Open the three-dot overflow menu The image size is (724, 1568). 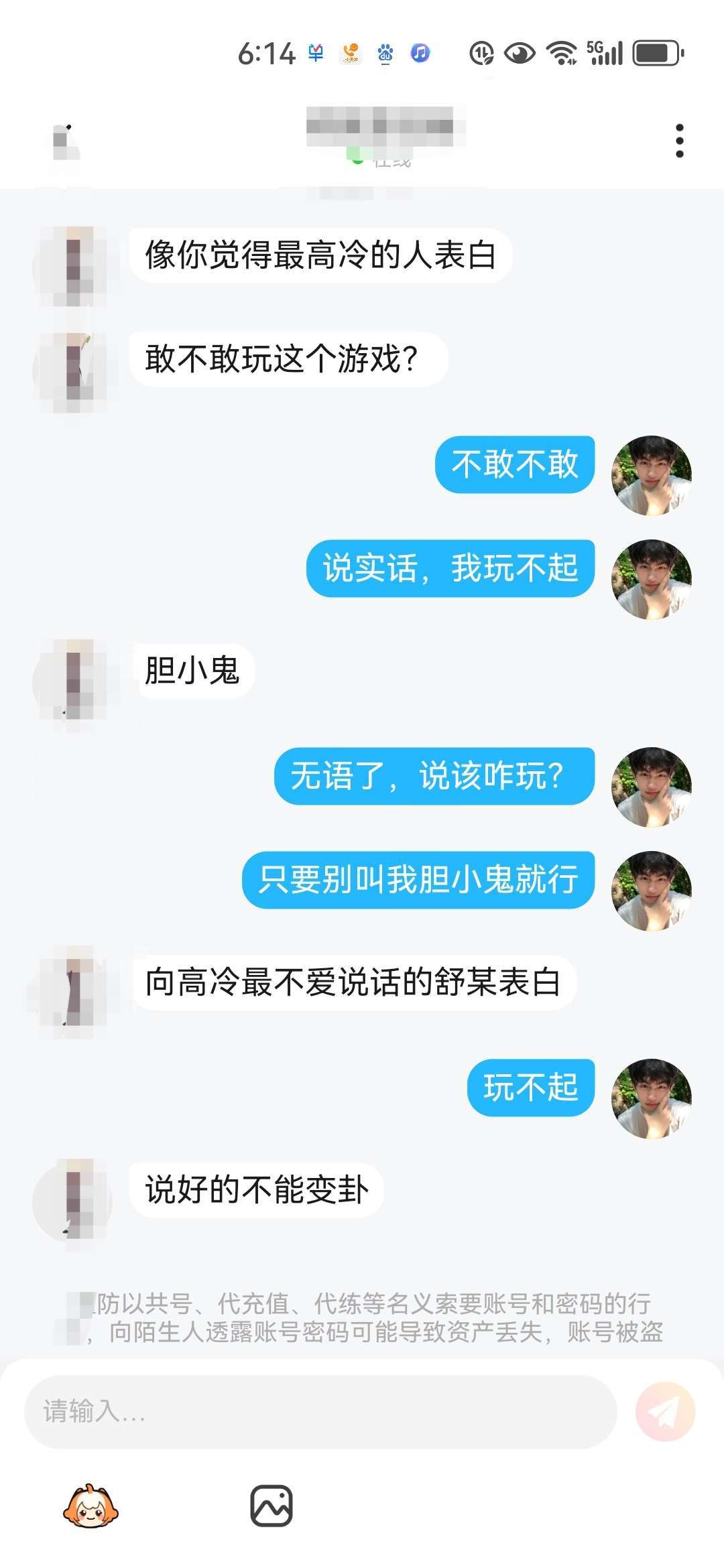679,141
